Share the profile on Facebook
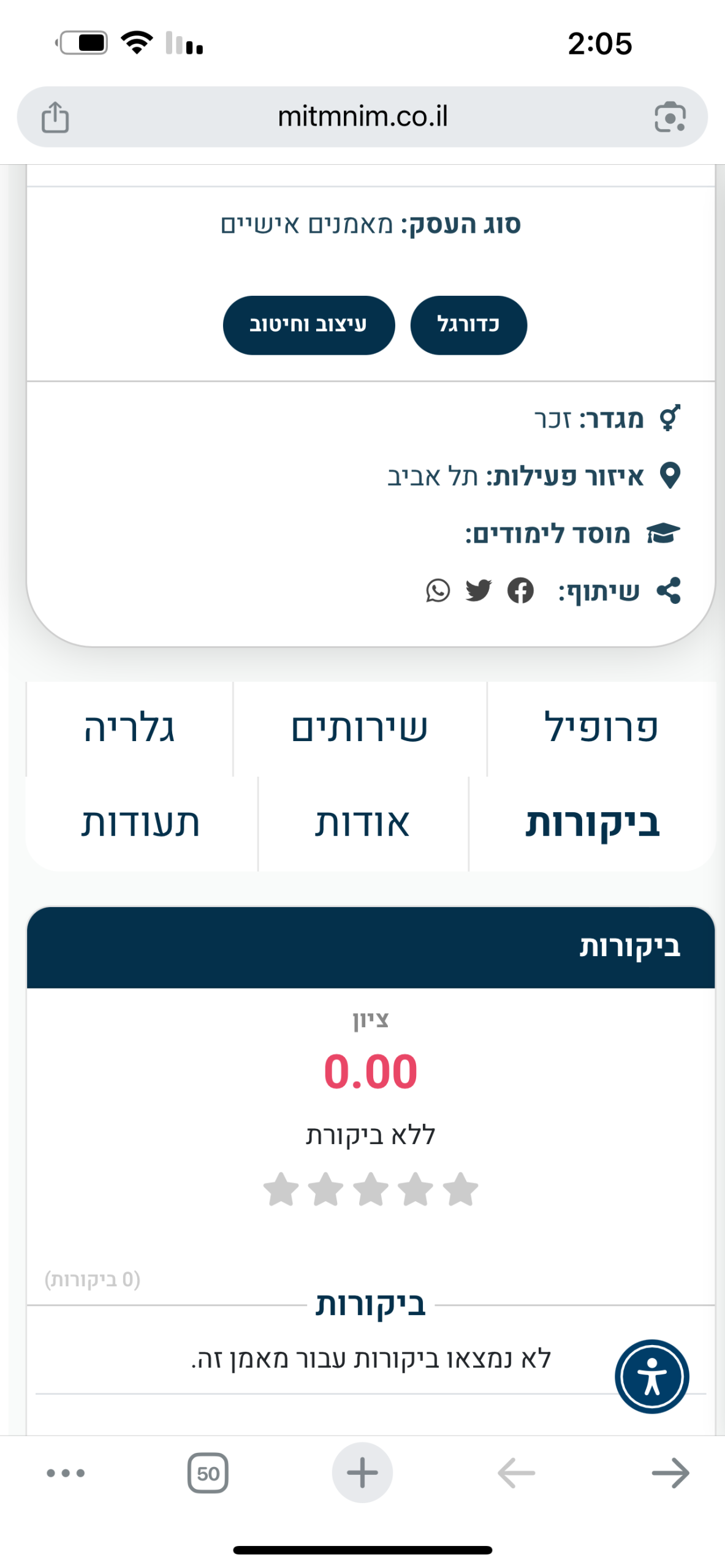Image resolution: width=725 pixels, height=1568 pixels. (x=520, y=590)
